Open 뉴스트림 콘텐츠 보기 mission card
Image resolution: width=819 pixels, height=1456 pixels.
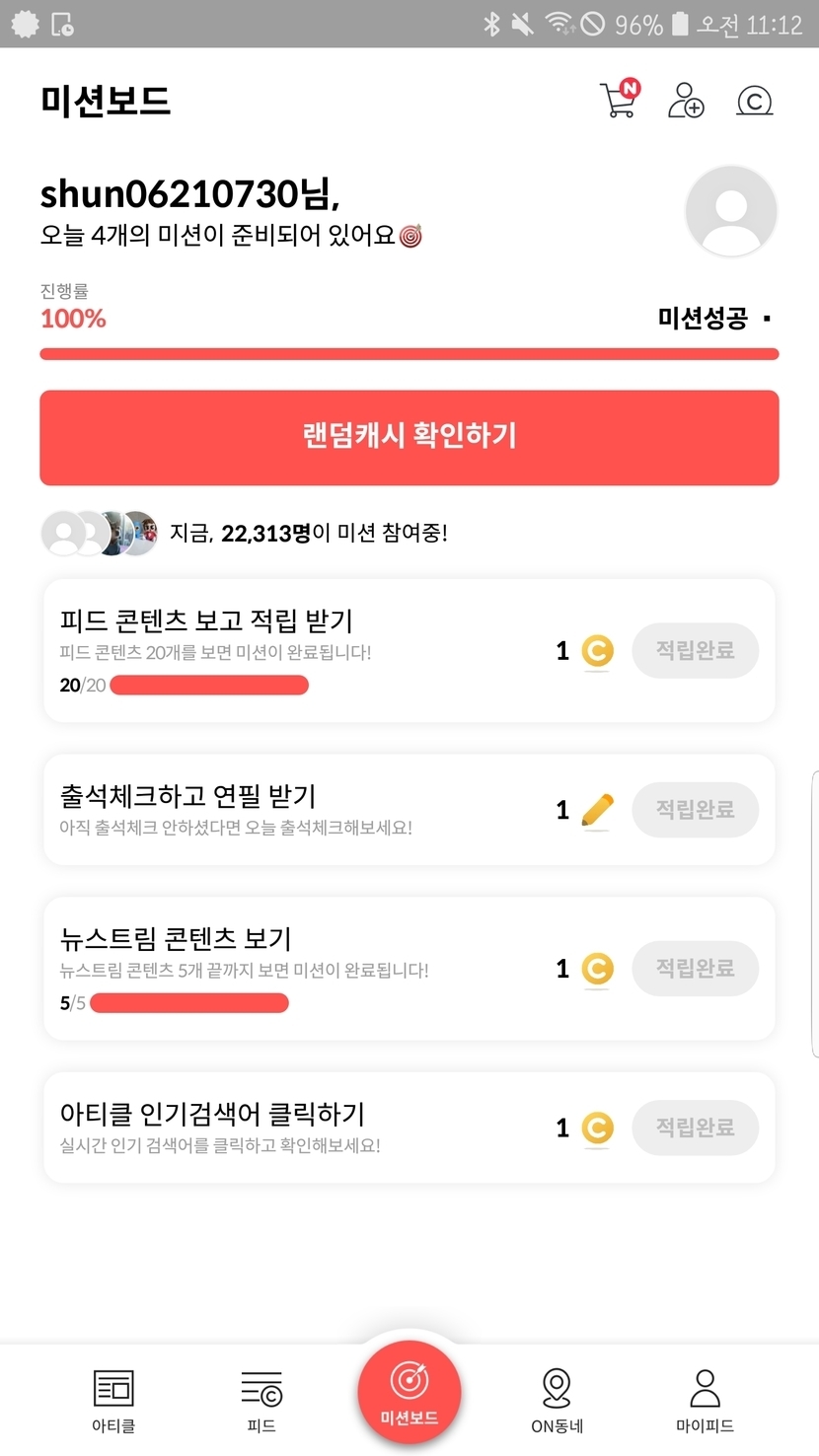296,968
